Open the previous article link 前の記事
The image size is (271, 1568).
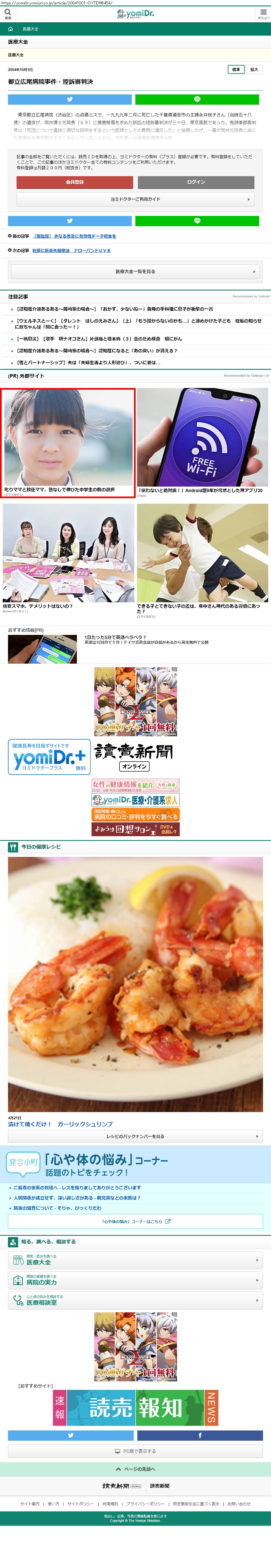[75, 236]
